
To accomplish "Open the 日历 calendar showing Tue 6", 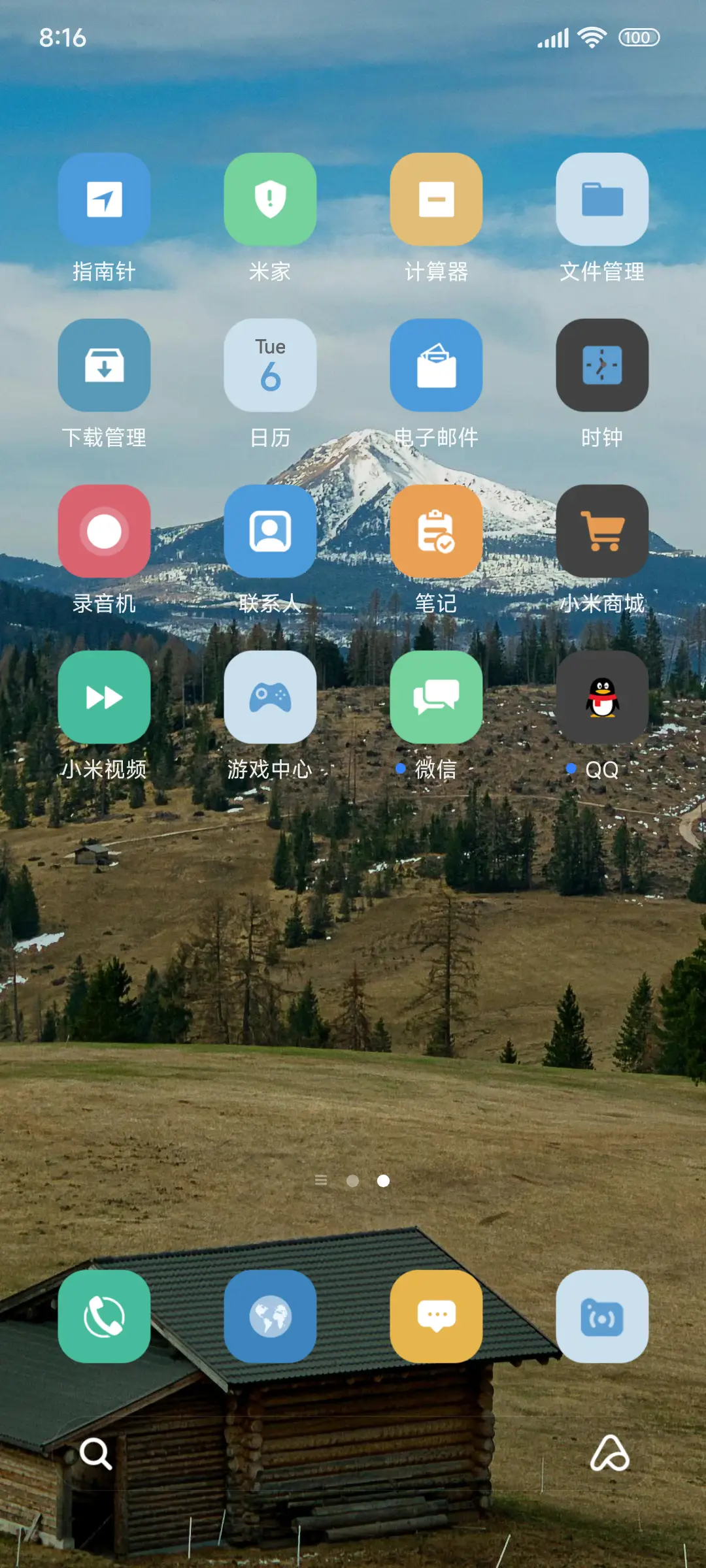I will [x=271, y=366].
